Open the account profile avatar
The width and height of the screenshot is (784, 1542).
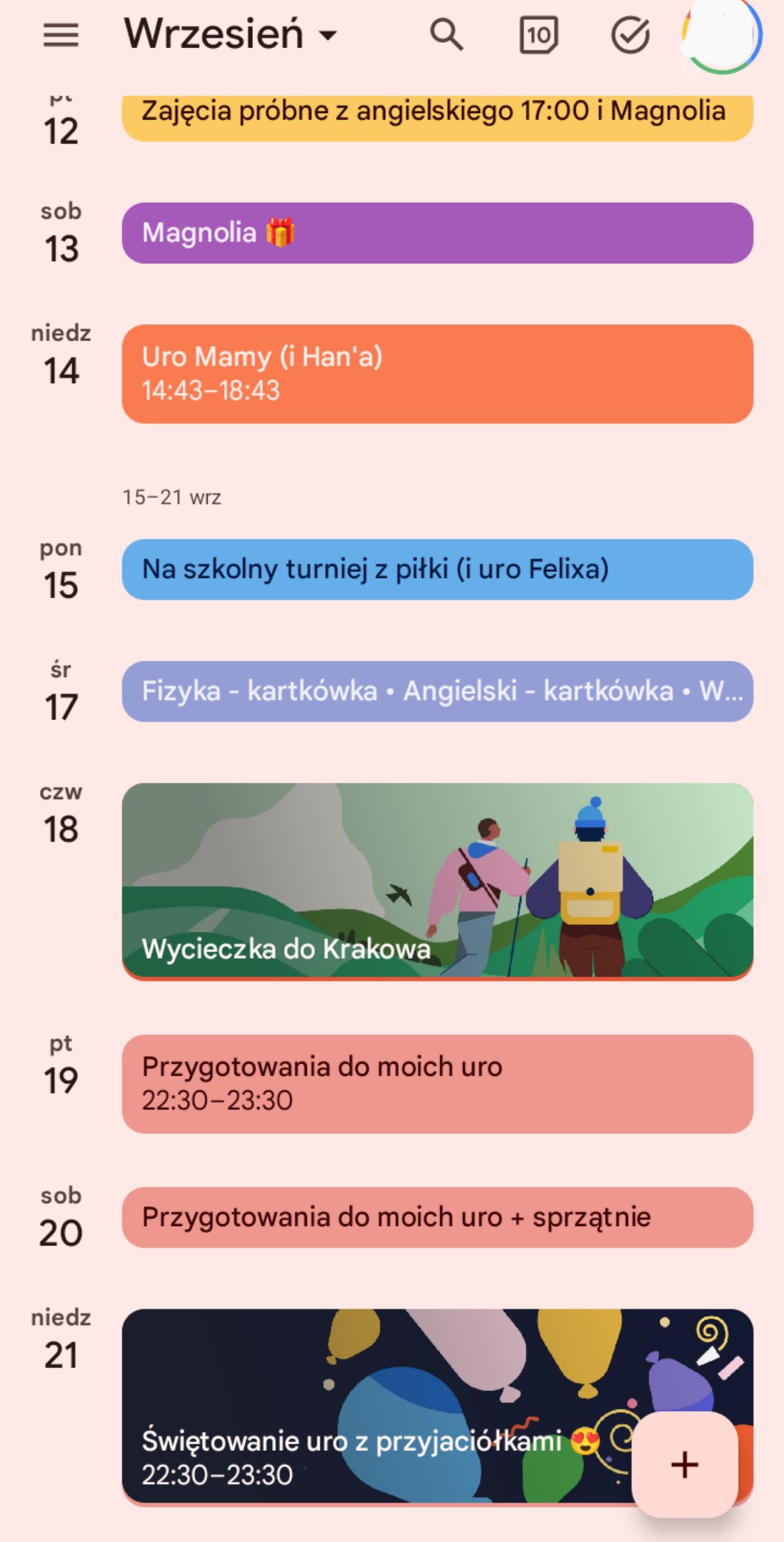click(x=720, y=36)
